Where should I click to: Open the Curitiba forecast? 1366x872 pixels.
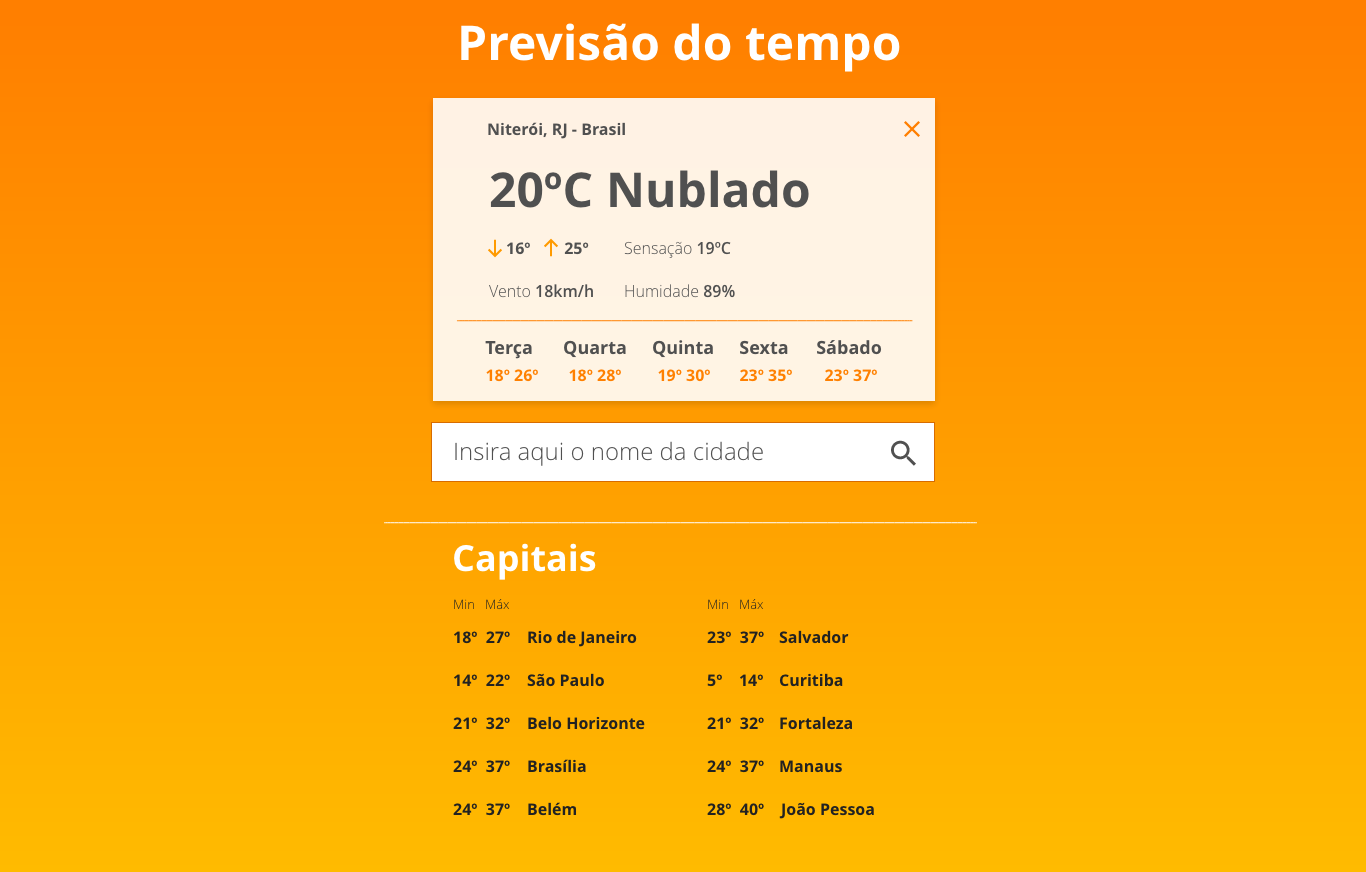(x=810, y=681)
